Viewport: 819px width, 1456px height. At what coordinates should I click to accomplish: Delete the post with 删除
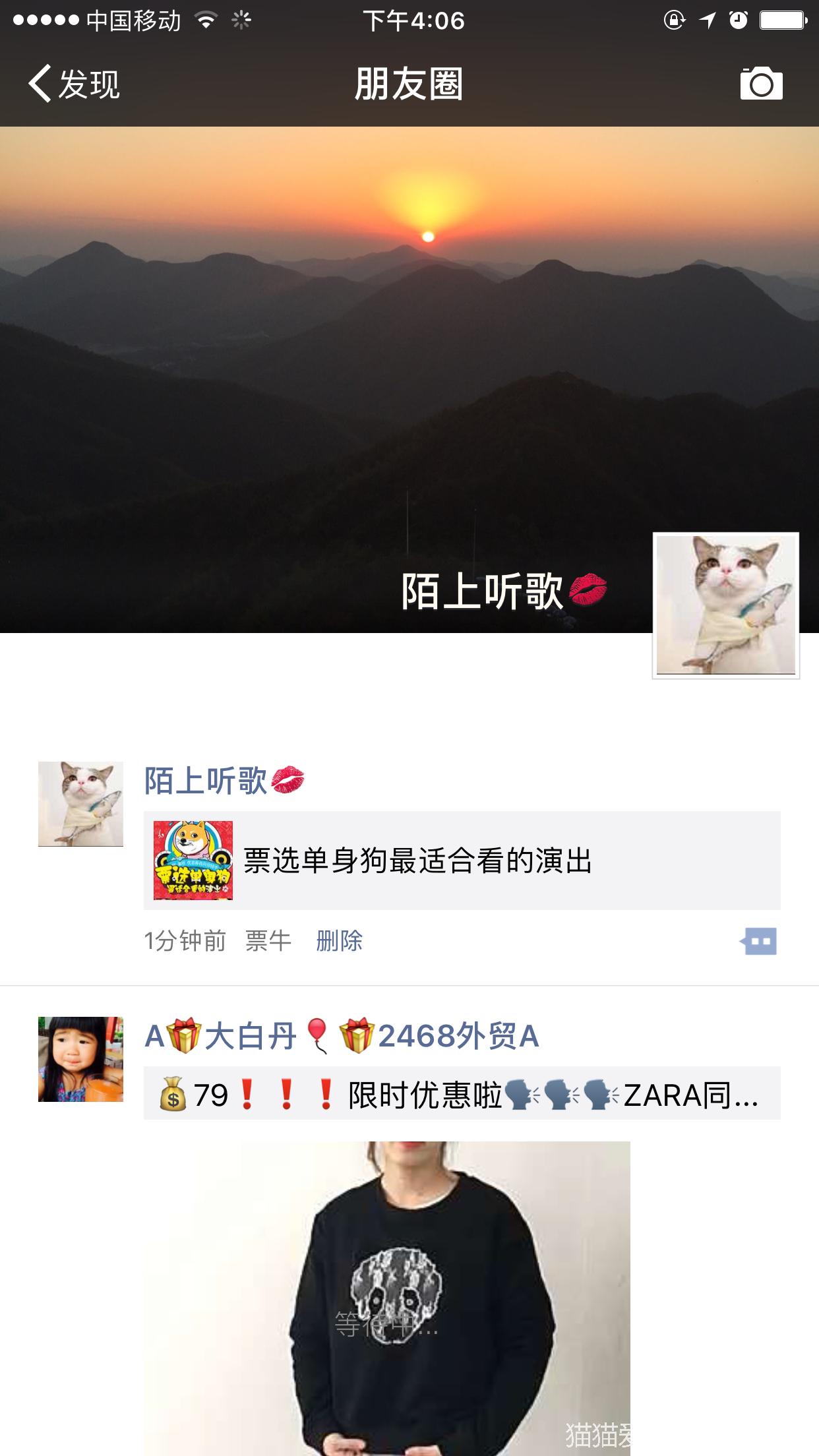coord(339,941)
